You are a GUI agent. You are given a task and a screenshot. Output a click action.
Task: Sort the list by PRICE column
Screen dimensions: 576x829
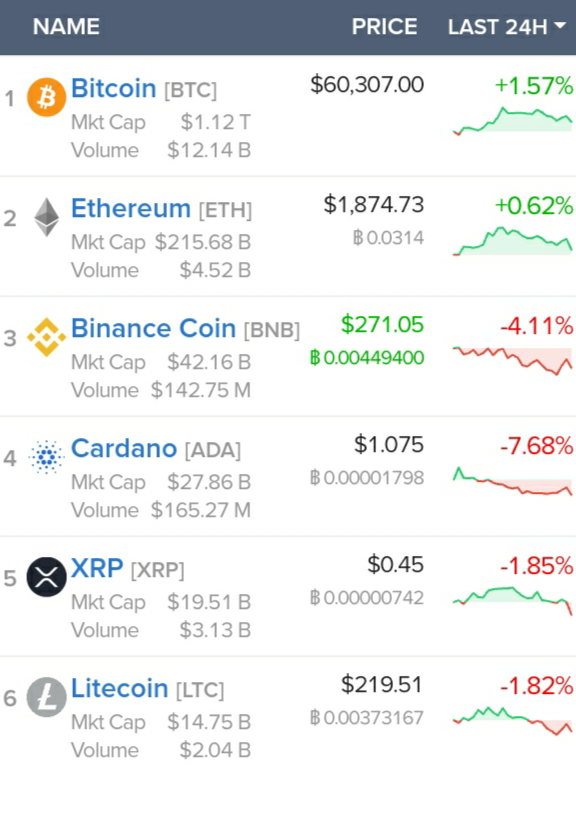coord(385,26)
